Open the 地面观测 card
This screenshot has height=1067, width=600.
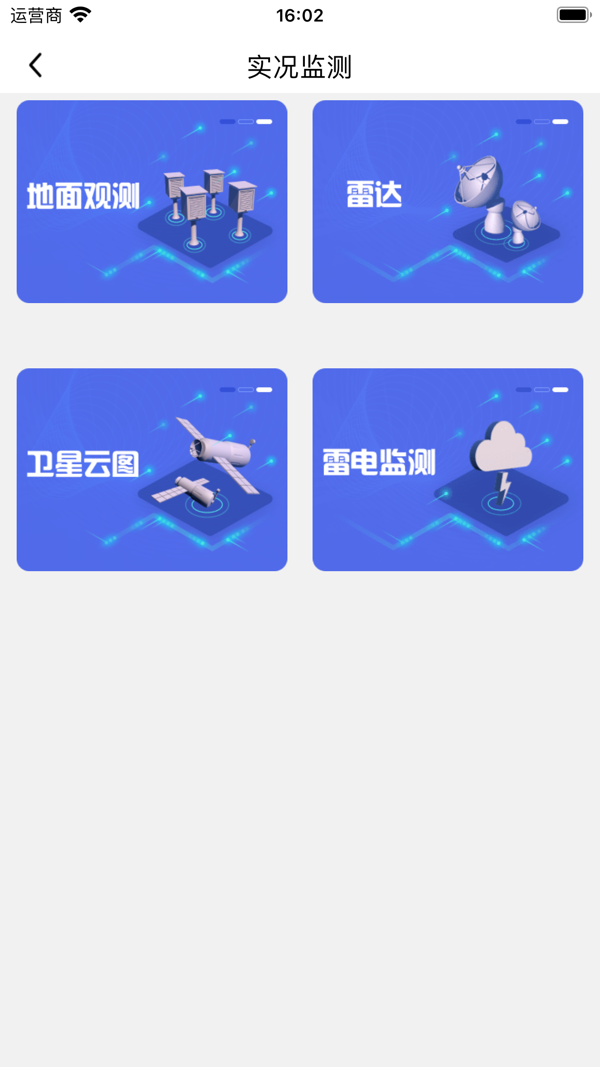pos(152,201)
